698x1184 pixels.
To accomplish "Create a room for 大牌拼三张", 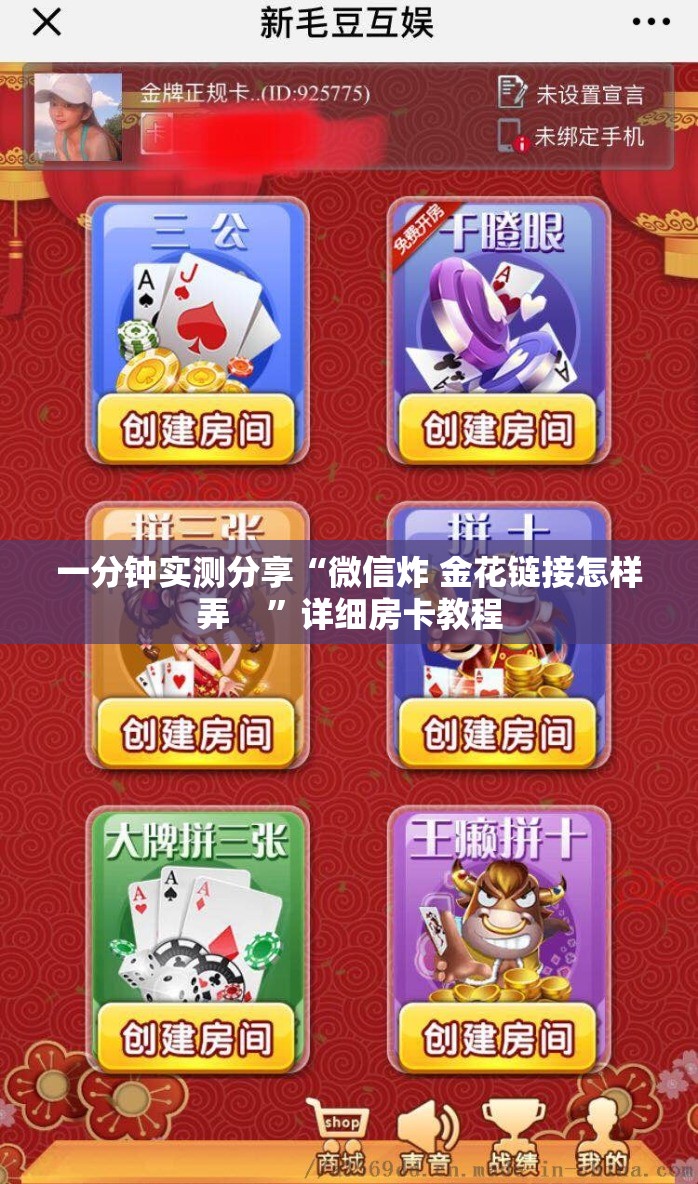I will (x=196, y=1038).
